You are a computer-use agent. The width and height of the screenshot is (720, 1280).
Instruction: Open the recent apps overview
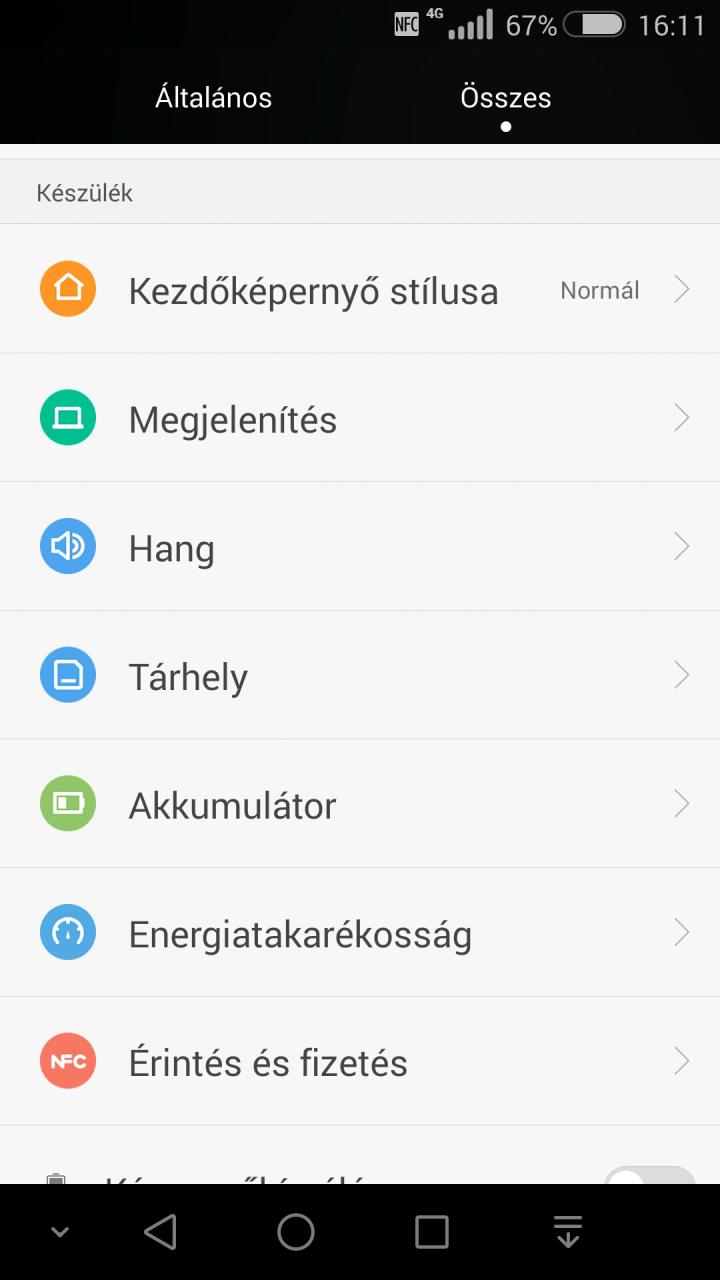431,1232
